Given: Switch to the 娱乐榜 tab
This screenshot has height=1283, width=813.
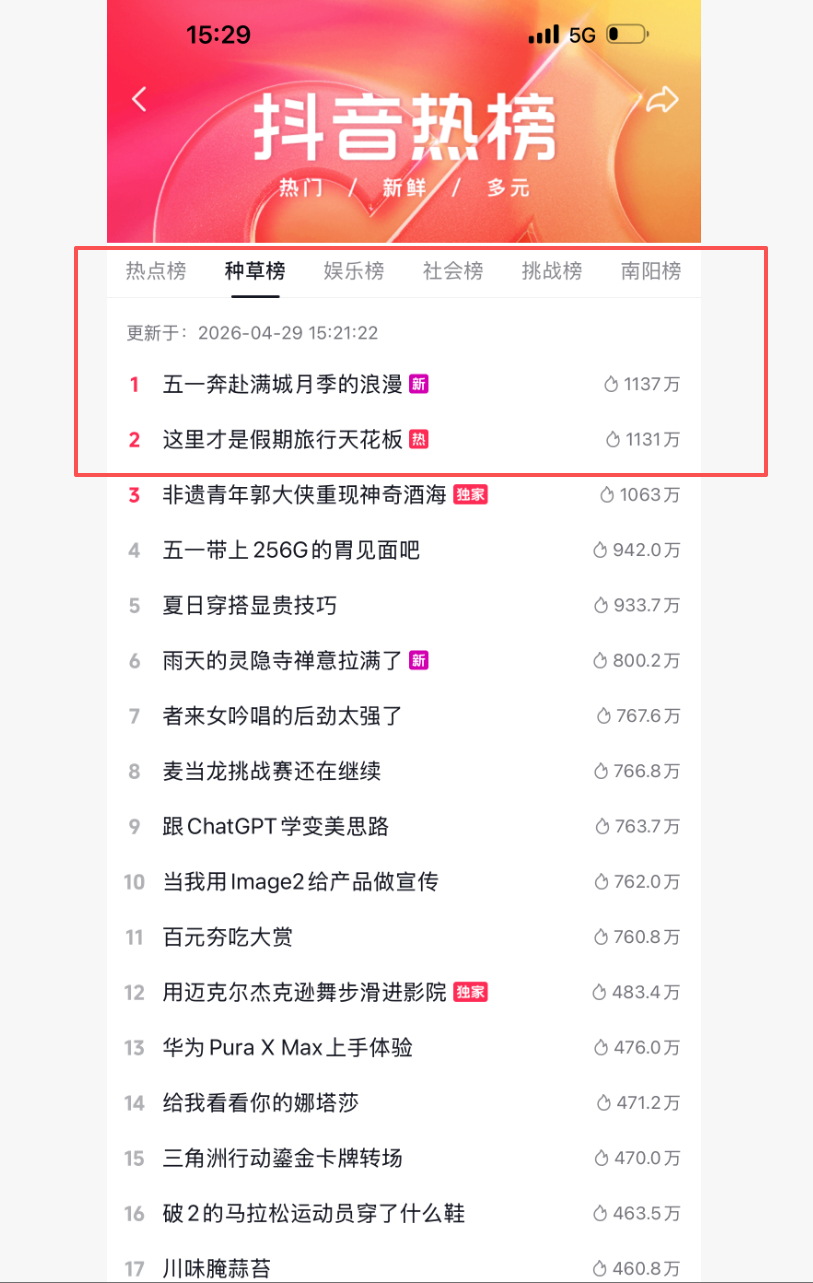Looking at the screenshot, I should (354, 271).
